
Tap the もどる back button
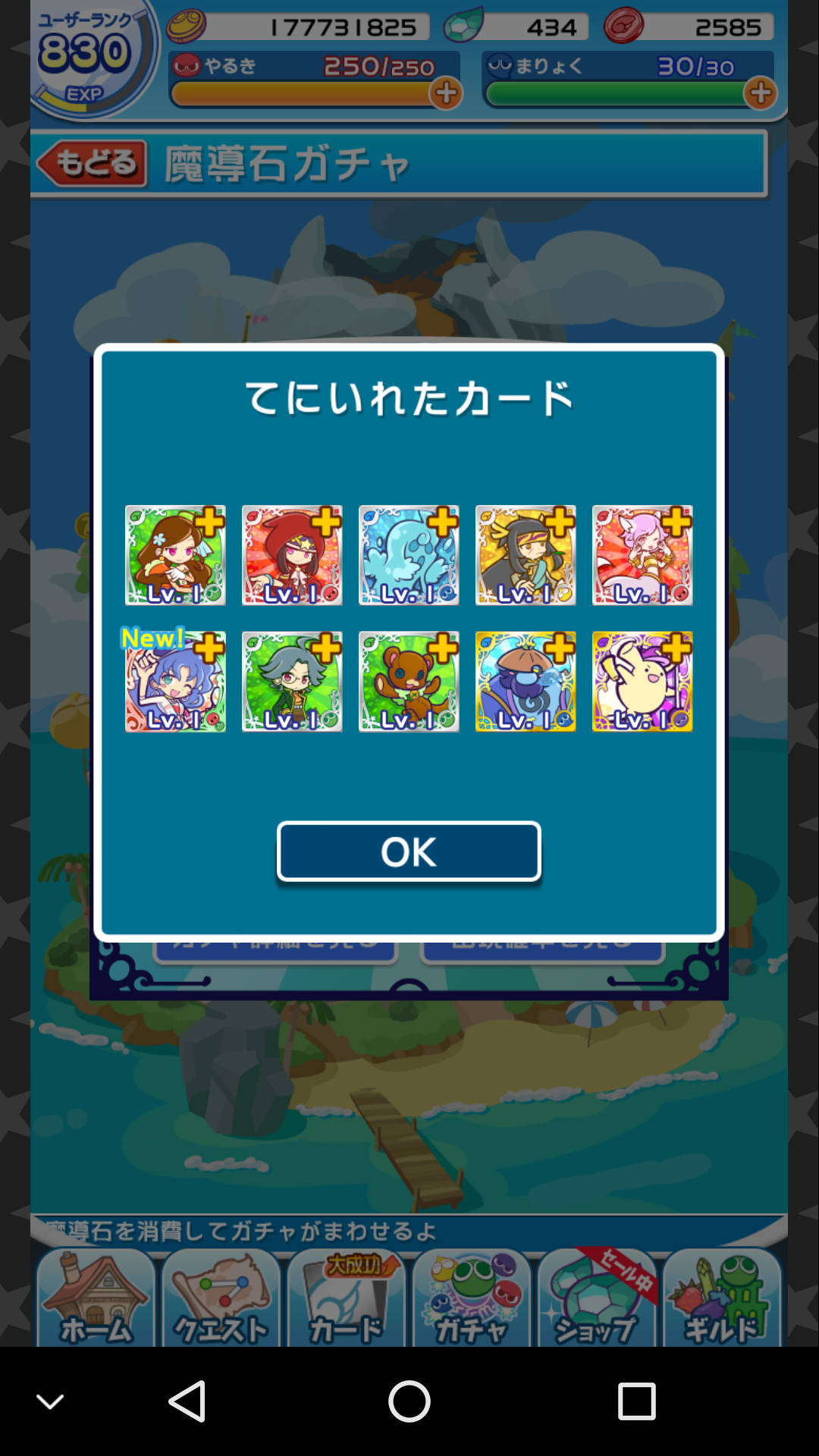(93, 163)
